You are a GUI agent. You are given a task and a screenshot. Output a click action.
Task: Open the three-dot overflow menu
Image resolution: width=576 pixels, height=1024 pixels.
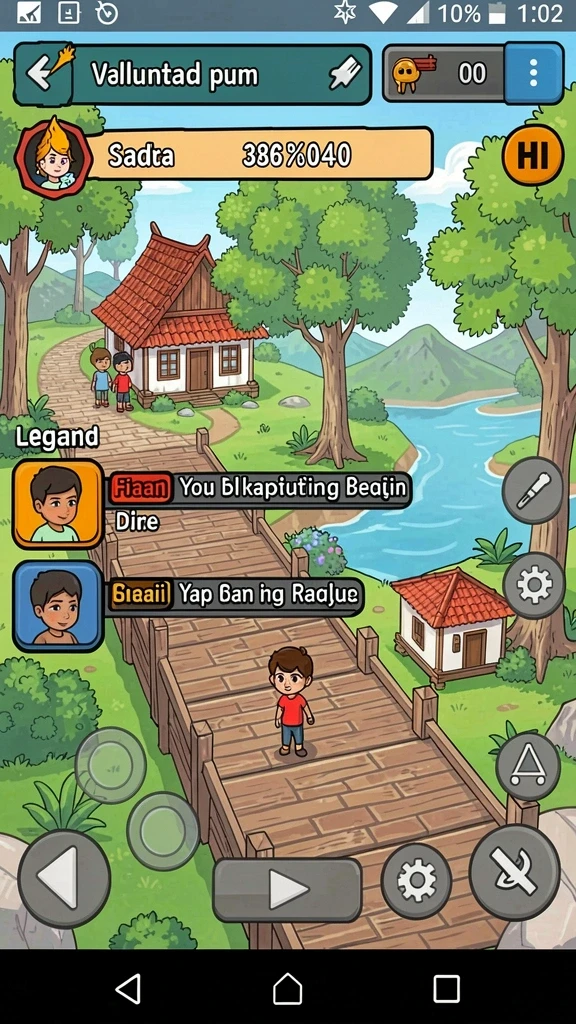pyautogui.click(x=534, y=73)
